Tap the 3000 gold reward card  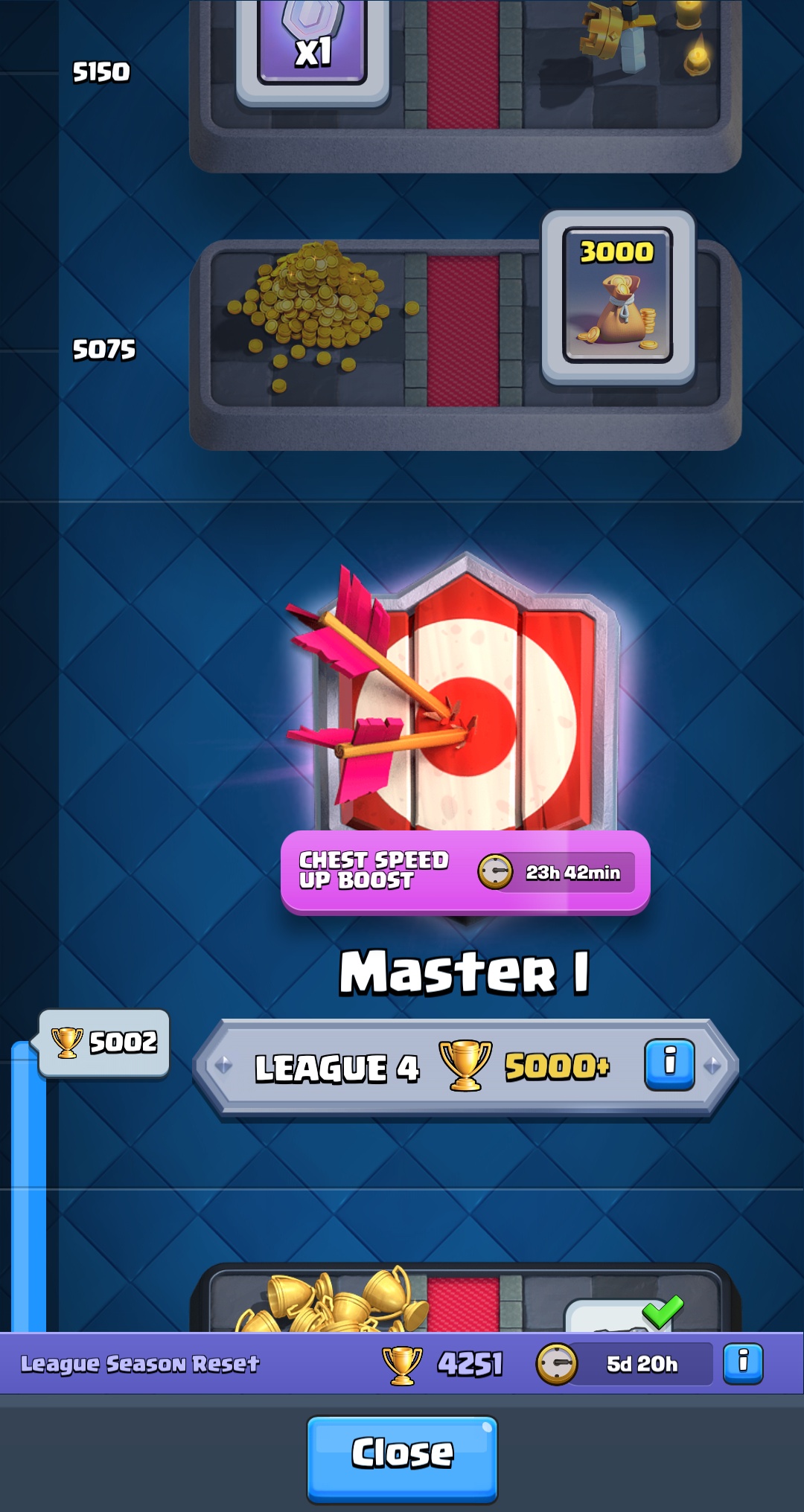618,297
